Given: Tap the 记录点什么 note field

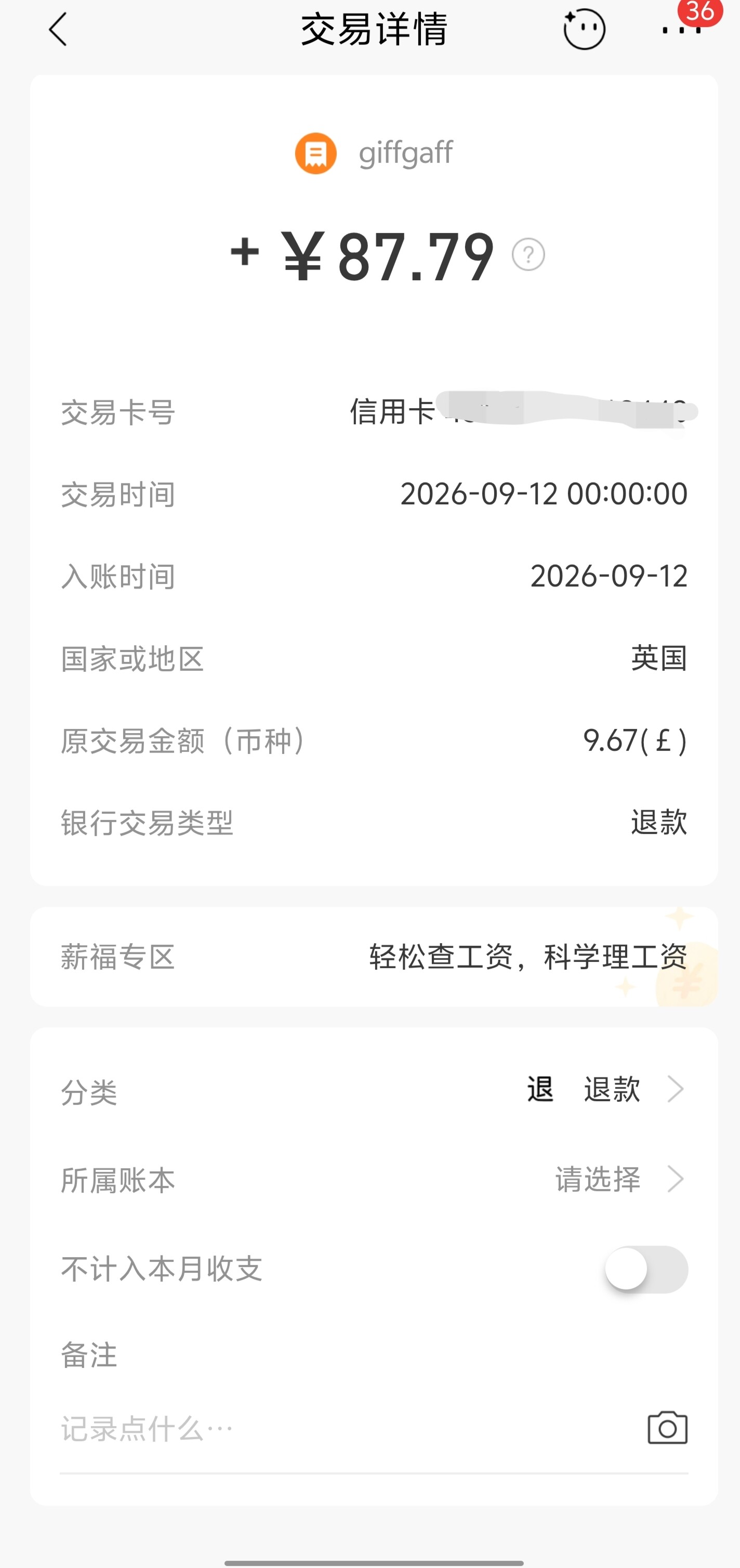Looking at the screenshot, I should click(x=347, y=1429).
